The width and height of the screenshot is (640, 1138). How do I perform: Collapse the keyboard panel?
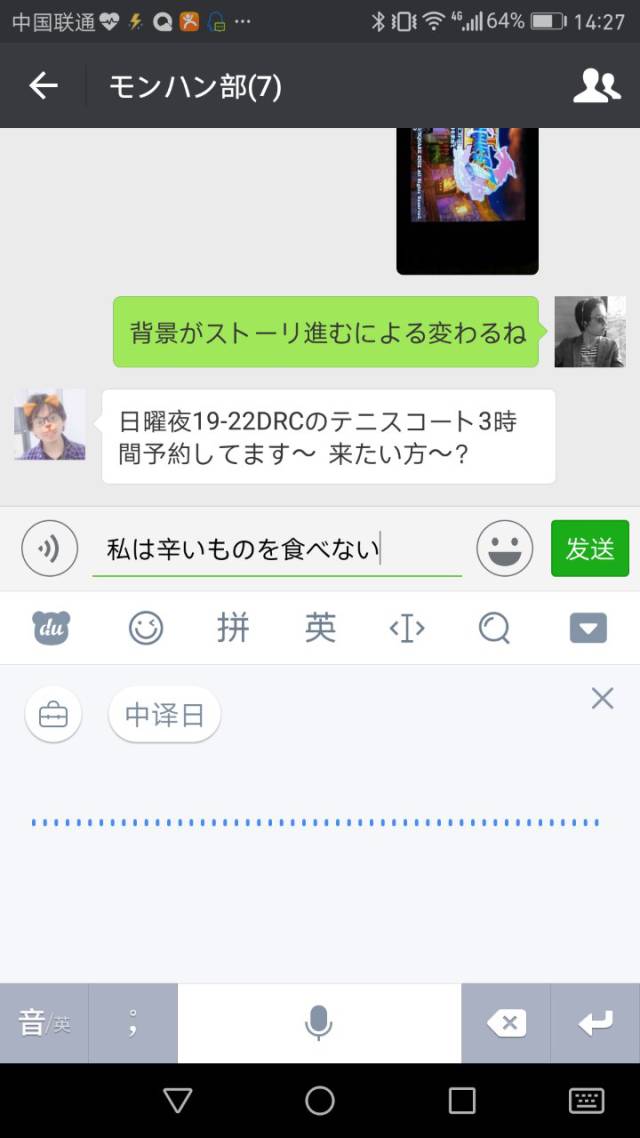coord(588,628)
